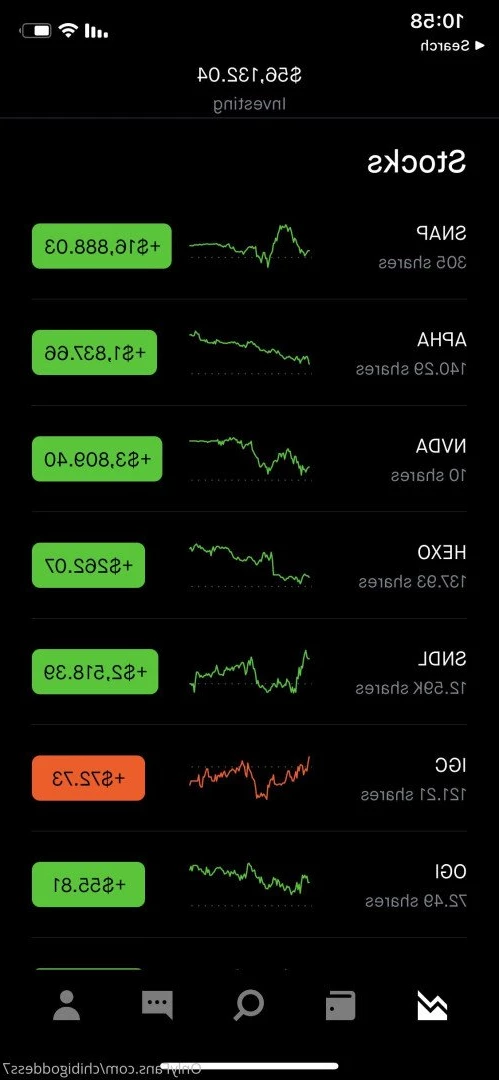This screenshot has height=1080, width=499.
Task: Tap NVDA's $3,809.40 value button
Action: click(97, 459)
